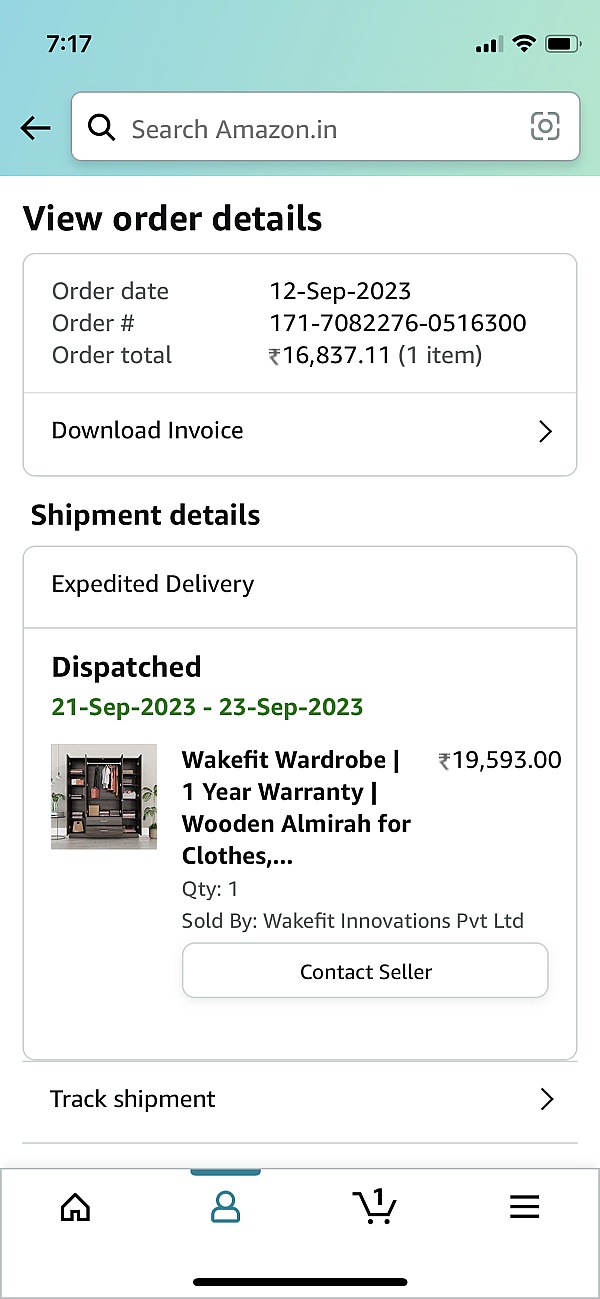Viewport: 600px width, 1299px height.
Task: Open the account profile tab
Action: coord(225,1207)
